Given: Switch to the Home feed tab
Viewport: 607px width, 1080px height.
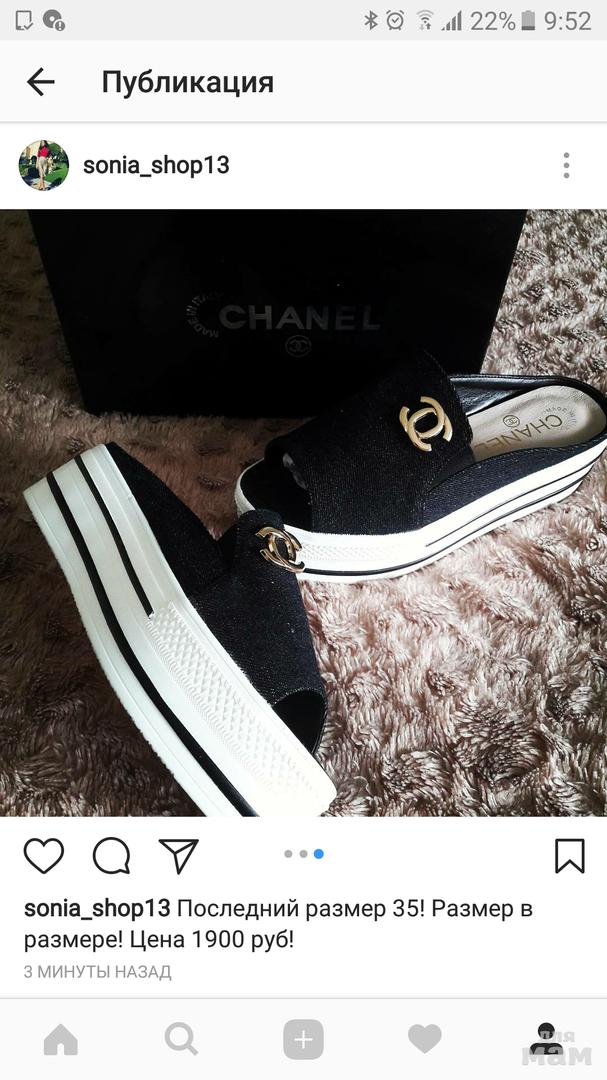Looking at the screenshot, I should click(61, 1040).
